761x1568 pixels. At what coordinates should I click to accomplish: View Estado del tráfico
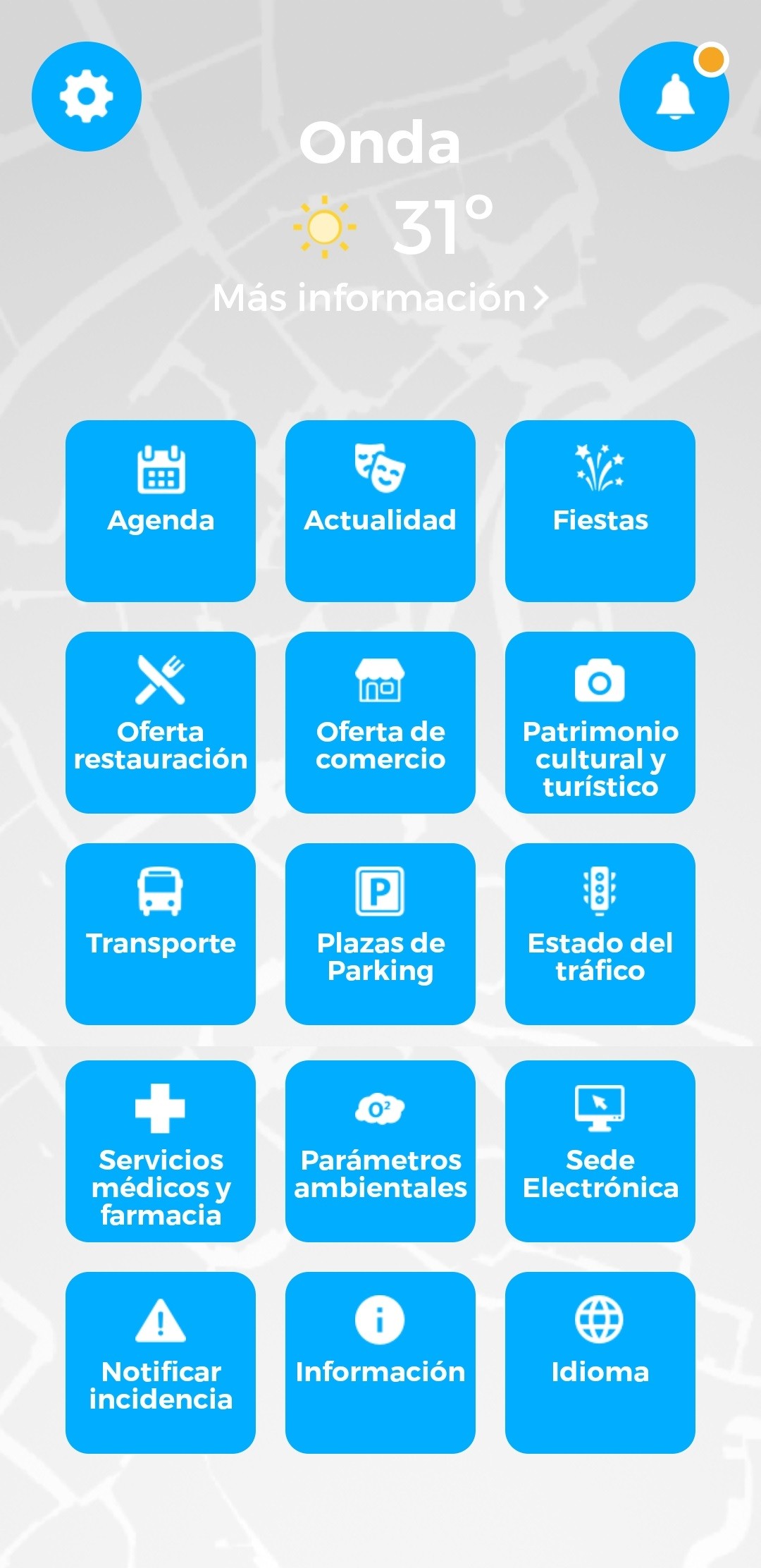[600, 934]
